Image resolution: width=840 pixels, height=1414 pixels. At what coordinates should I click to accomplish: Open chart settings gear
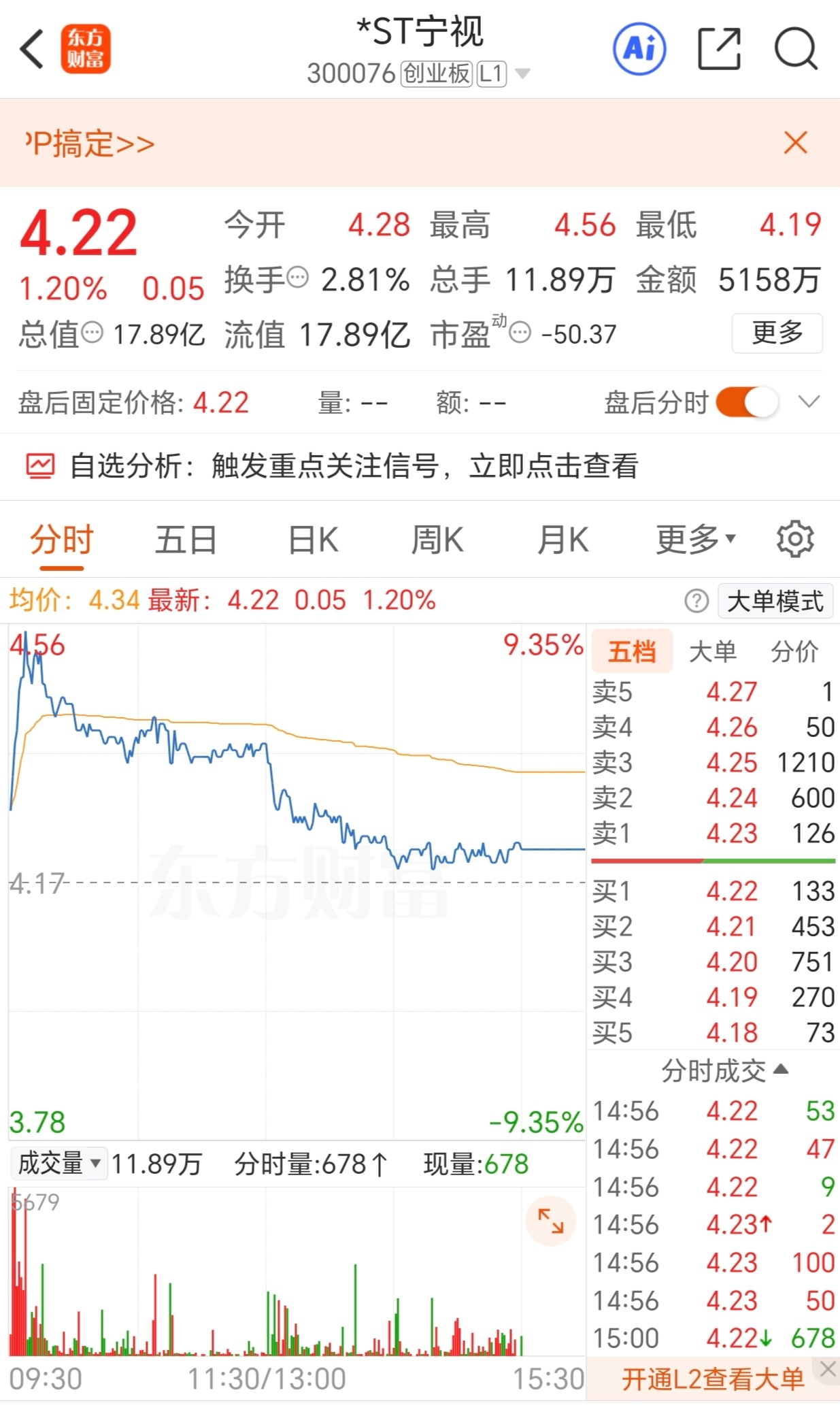coord(795,540)
